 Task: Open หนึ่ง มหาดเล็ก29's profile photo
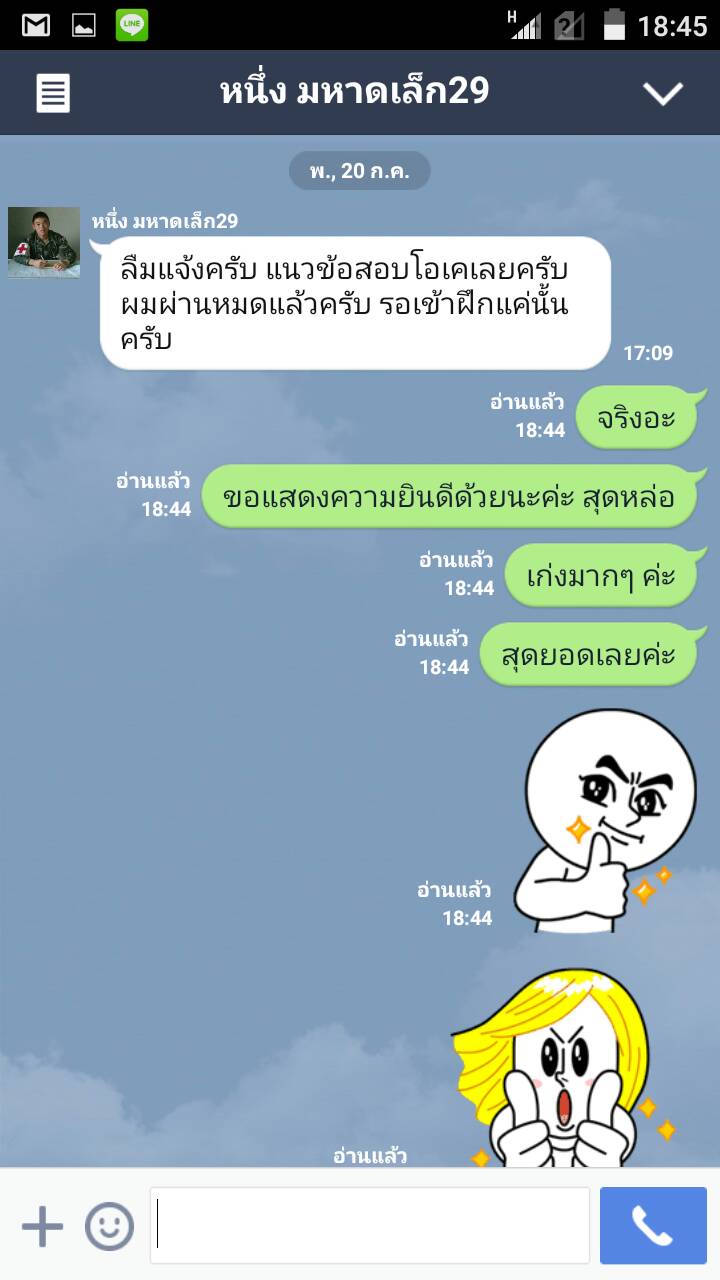click(x=44, y=242)
